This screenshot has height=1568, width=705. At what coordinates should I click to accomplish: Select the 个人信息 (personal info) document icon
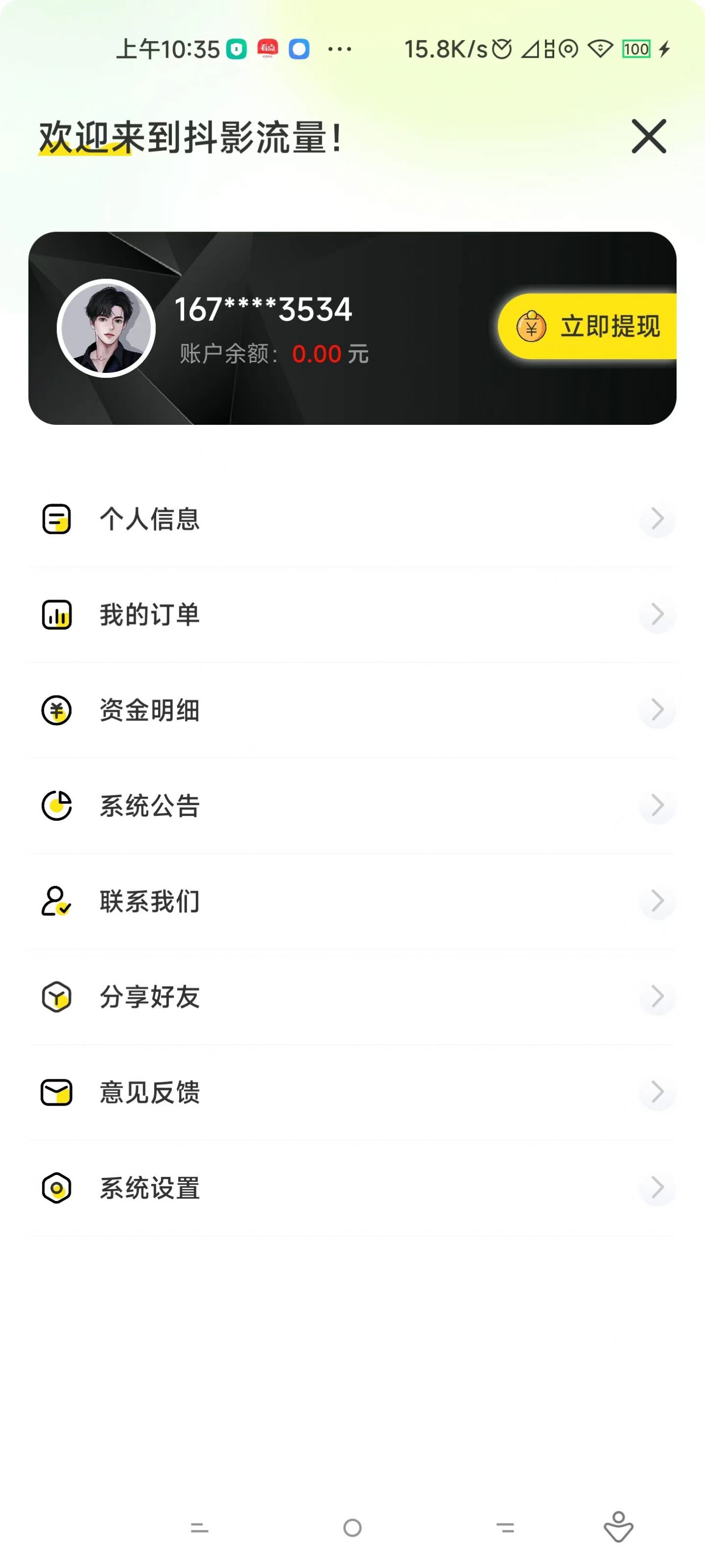(56, 519)
